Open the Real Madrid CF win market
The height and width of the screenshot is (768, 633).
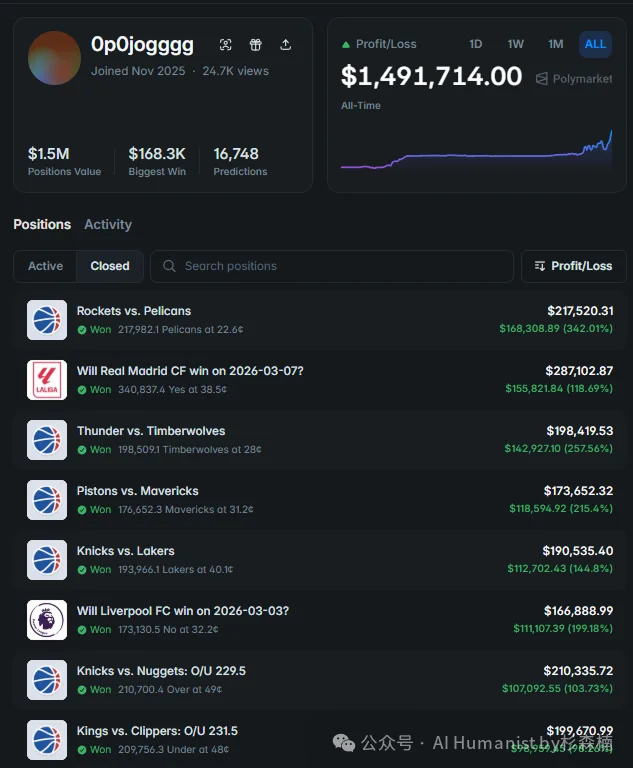pyautogui.click(x=190, y=371)
